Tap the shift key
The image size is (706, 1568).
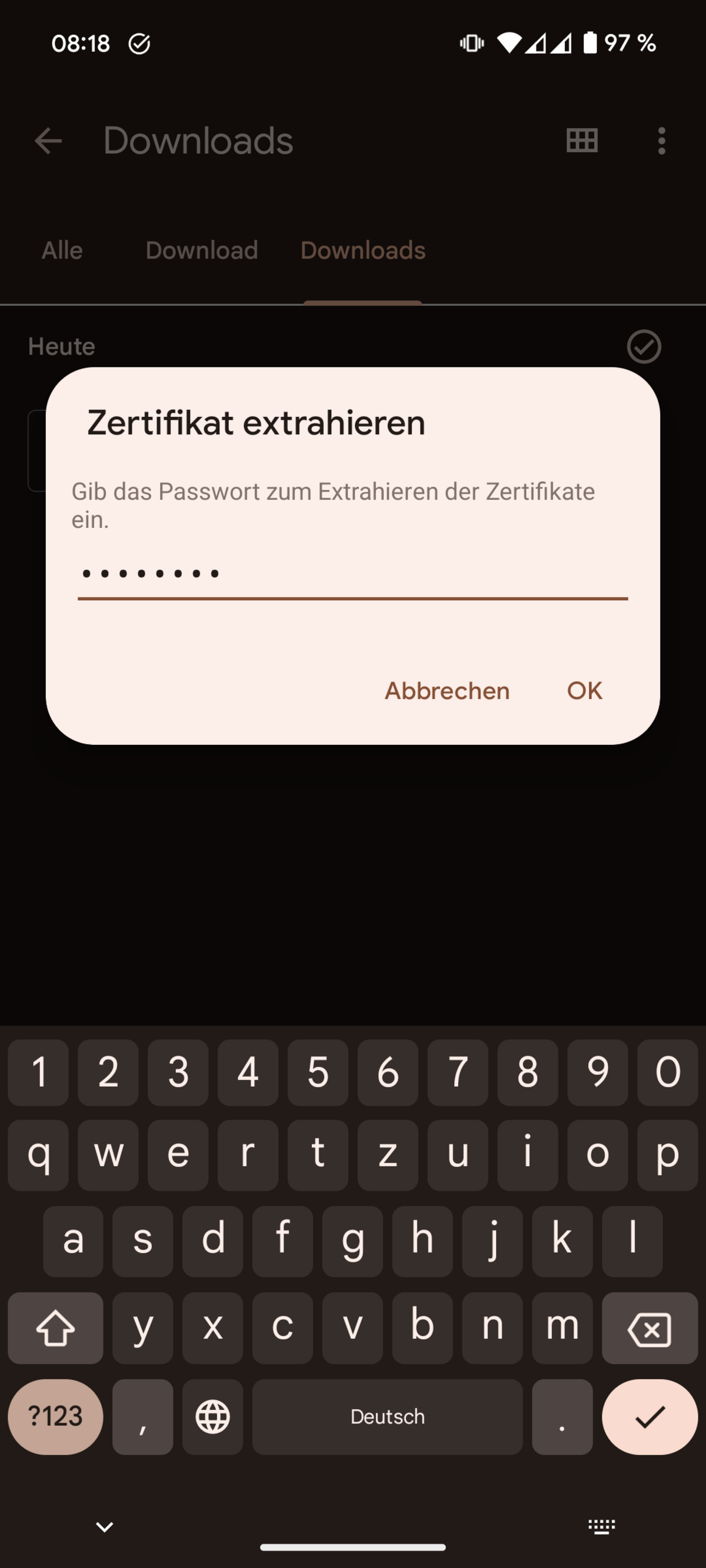click(55, 1328)
